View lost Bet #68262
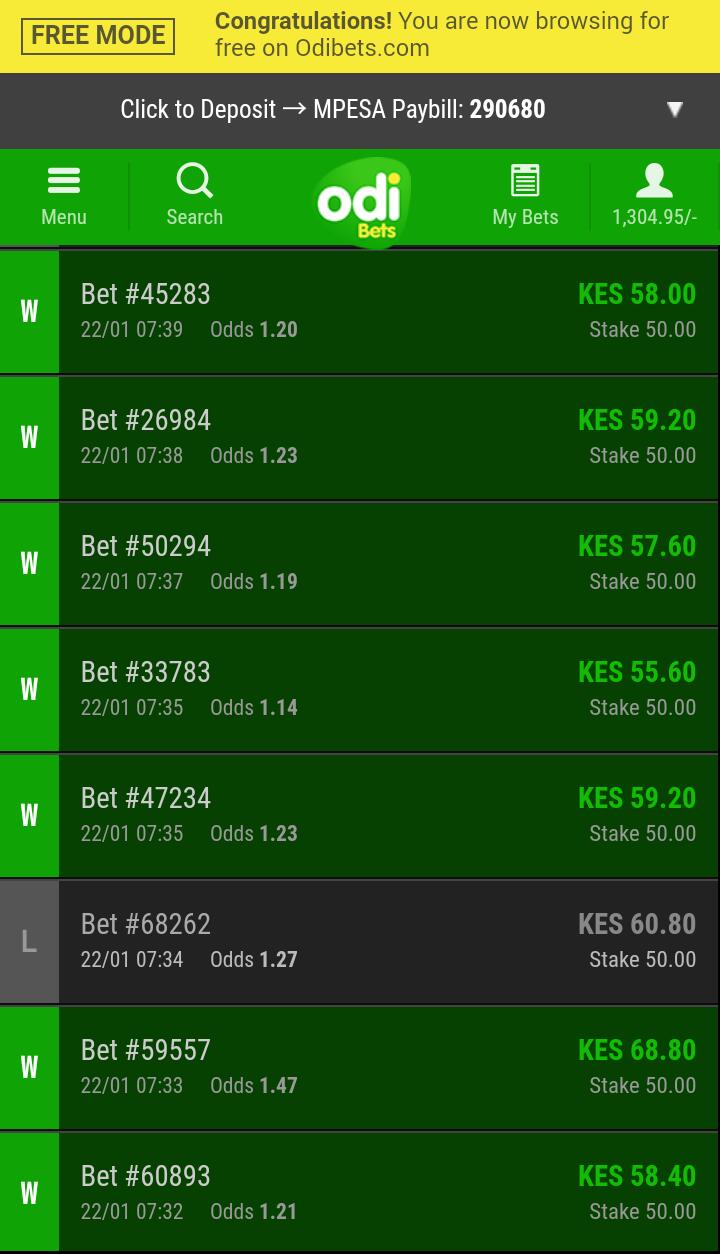Image resolution: width=720 pixels, height=1254 pixels. tap(360, 942)
